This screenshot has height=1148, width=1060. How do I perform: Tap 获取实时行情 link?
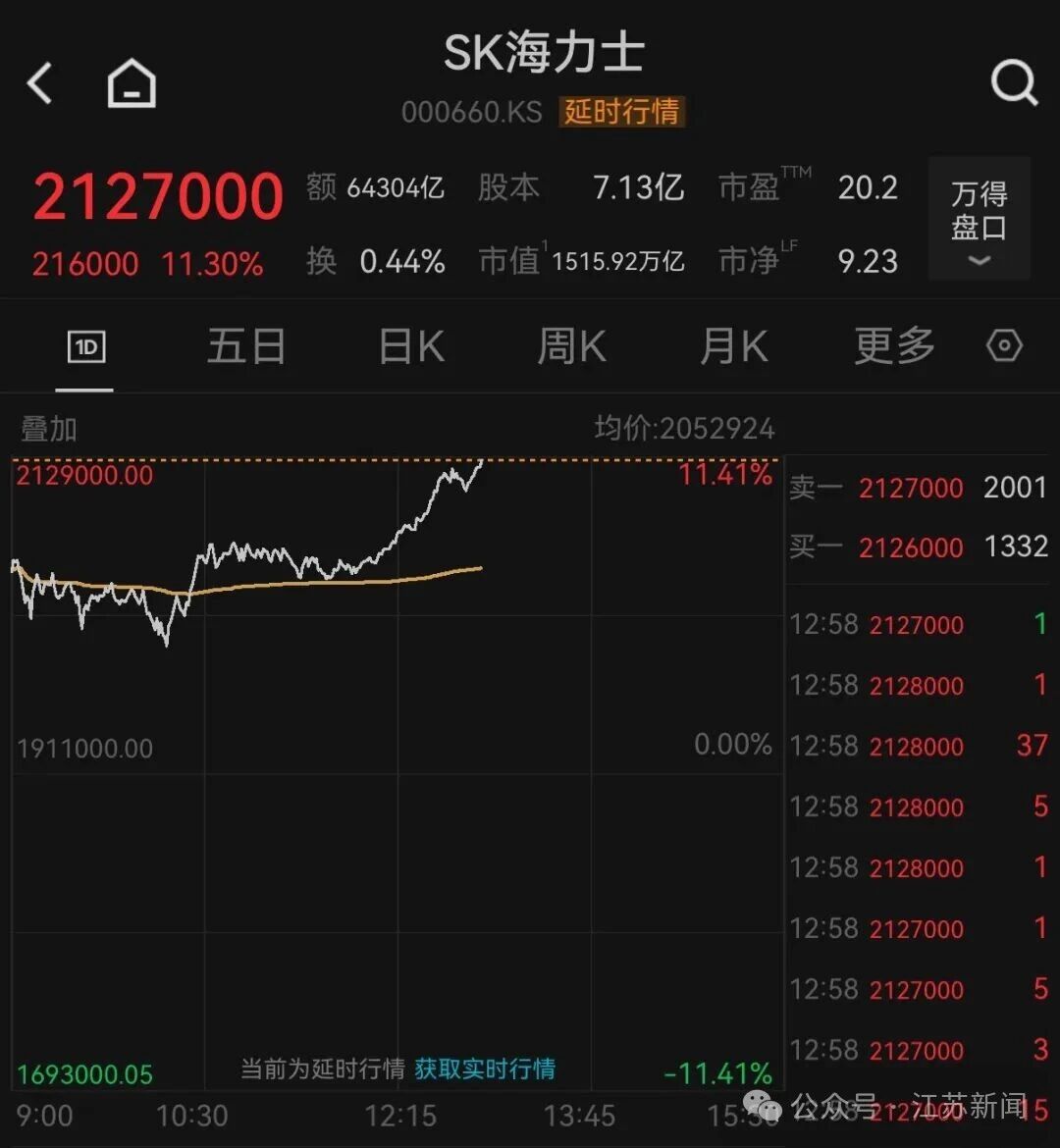[485, 1069]
